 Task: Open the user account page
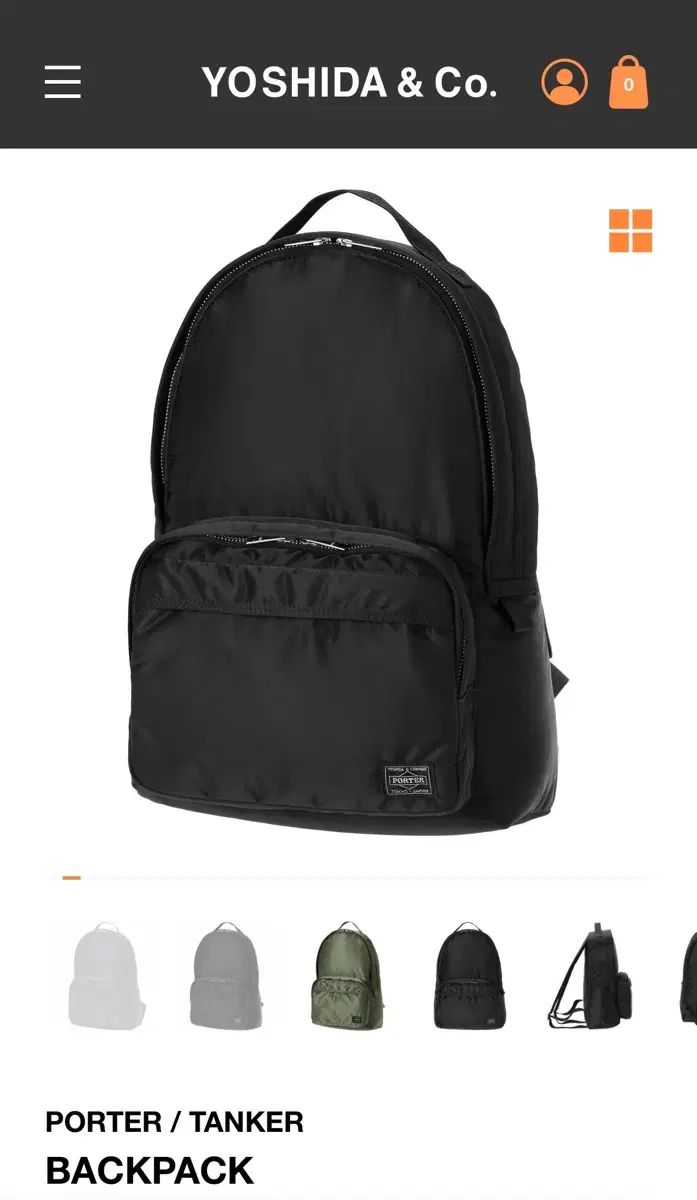(564, 82)
